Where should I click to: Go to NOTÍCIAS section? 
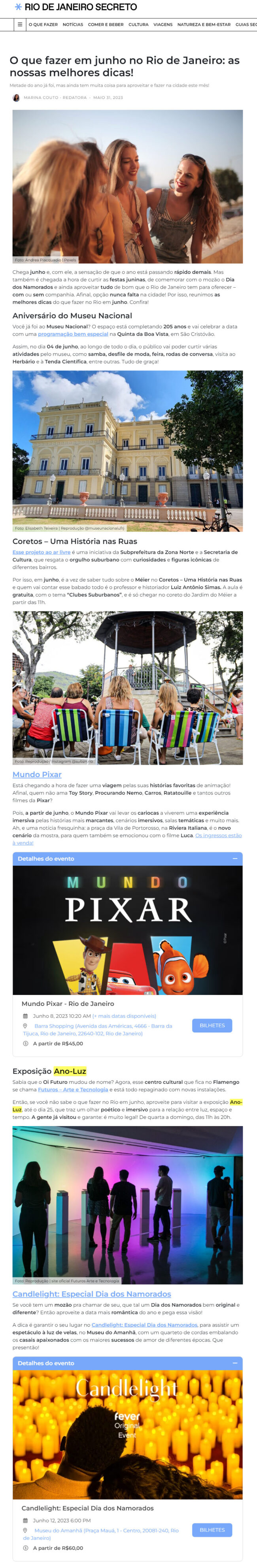(x=72, y=25)
